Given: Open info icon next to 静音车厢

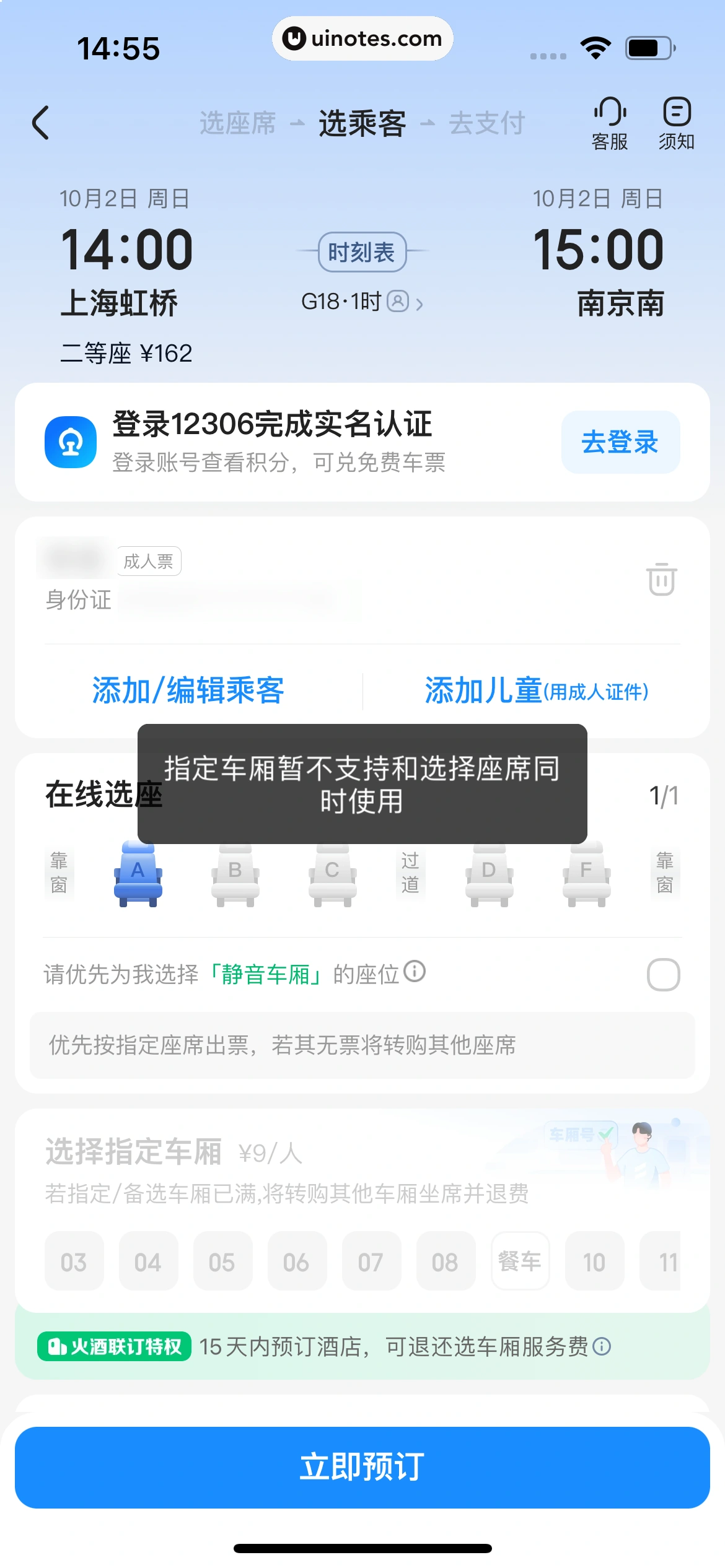Looking at the screenshot, I should click(x=415, y=972).
